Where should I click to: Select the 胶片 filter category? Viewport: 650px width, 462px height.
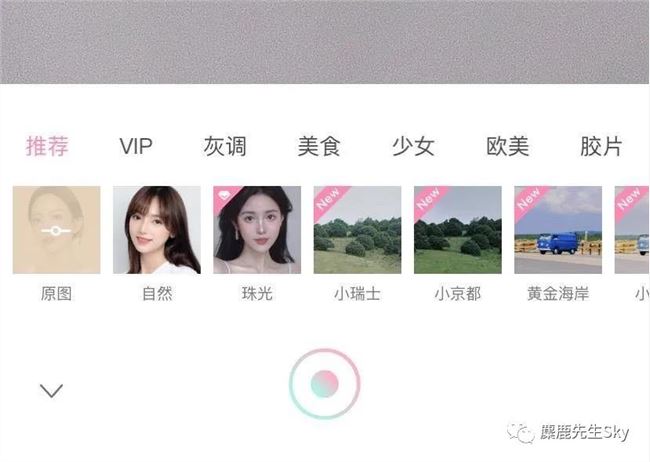pyautogui.click(x=600, y=147)
